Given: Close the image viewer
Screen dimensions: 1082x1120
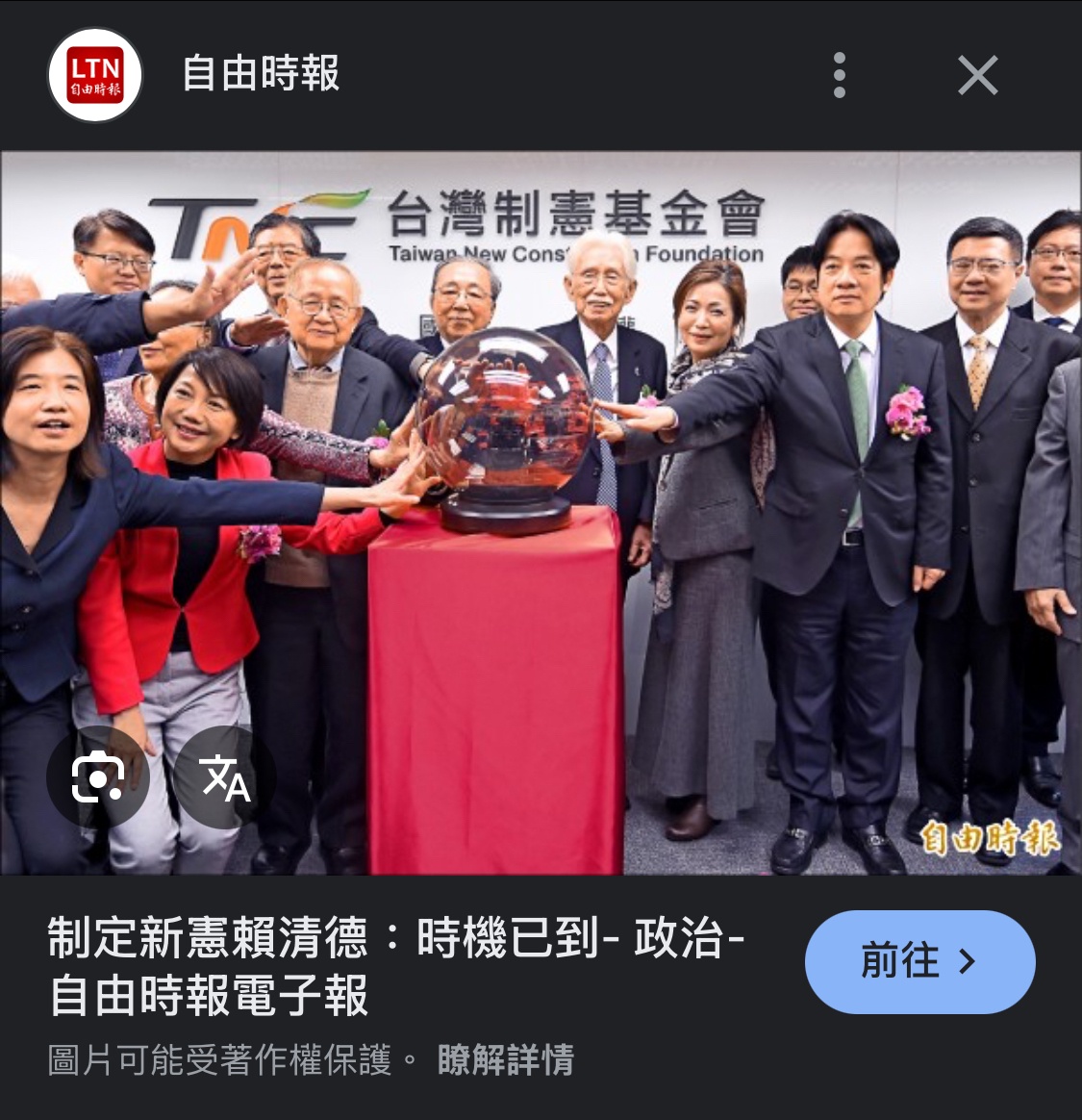Looking at the screenshot, I should (x=977, y=75).
